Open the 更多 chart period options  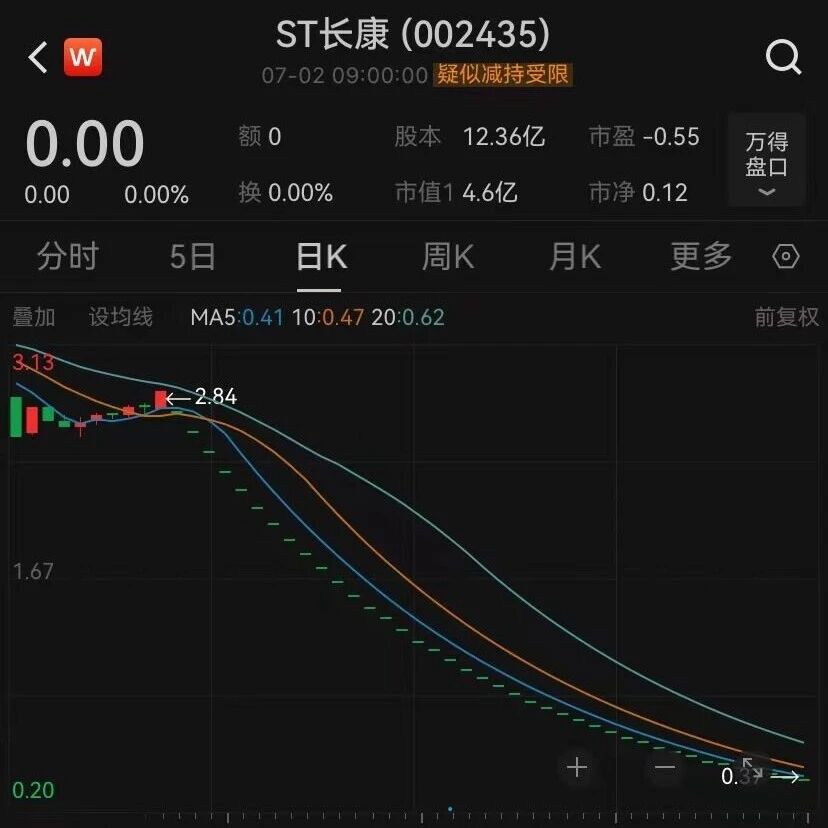701,257
